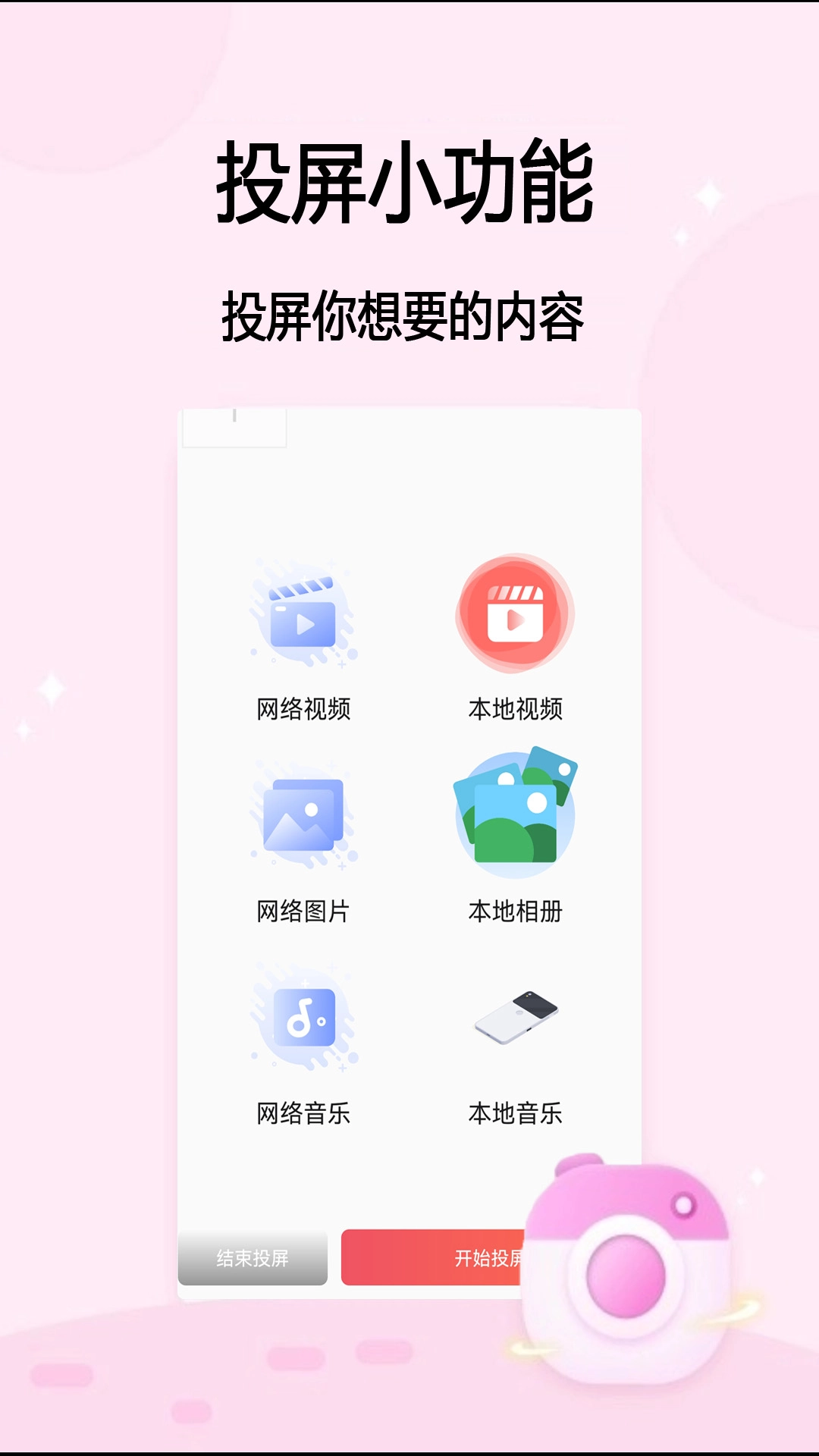The image size is (819, 1456).
Task: Click the clapperboard icon above 网络视频
Action: tap(303, 622)
